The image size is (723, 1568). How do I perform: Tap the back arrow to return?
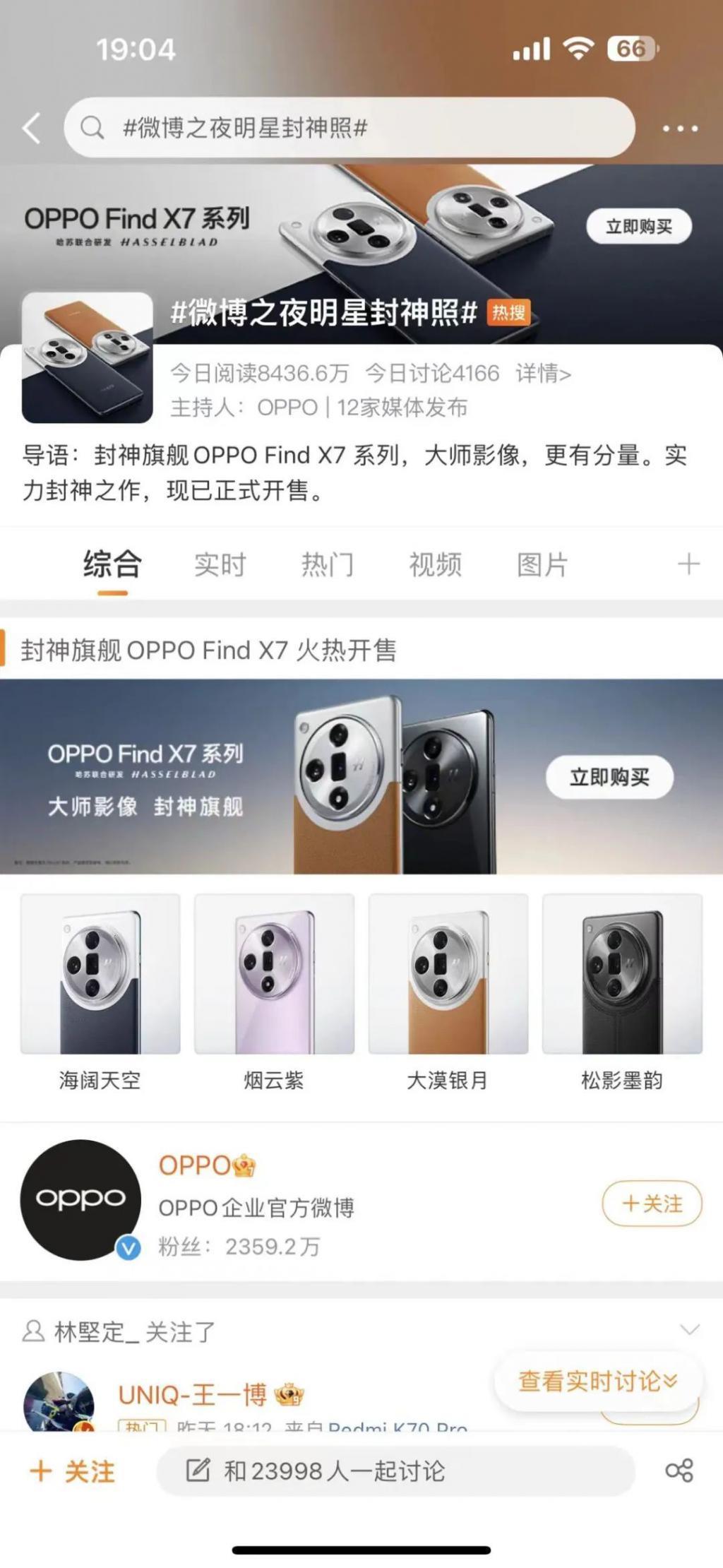coord(30,127)
